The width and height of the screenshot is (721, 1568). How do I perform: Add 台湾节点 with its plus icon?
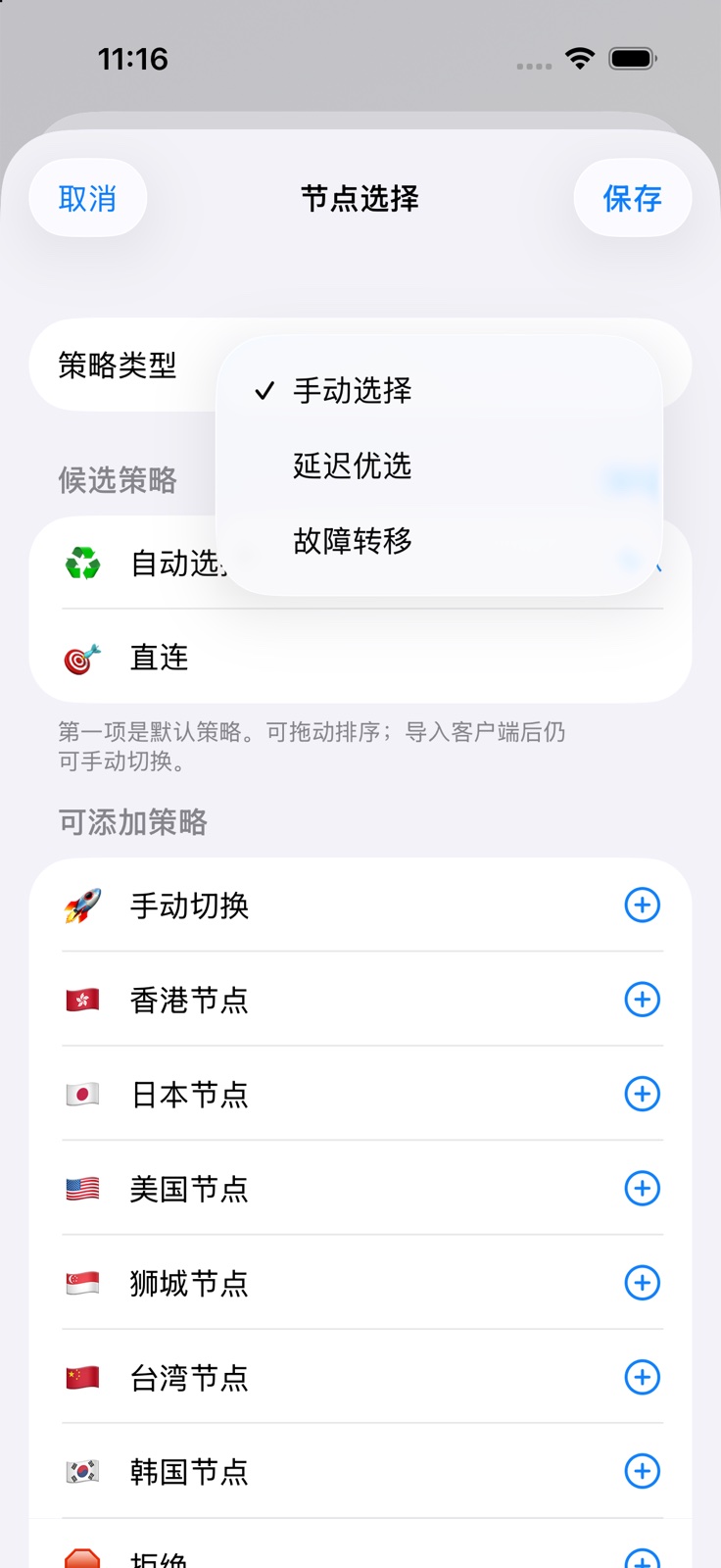pyautogui.click(x=642, y=1377)
